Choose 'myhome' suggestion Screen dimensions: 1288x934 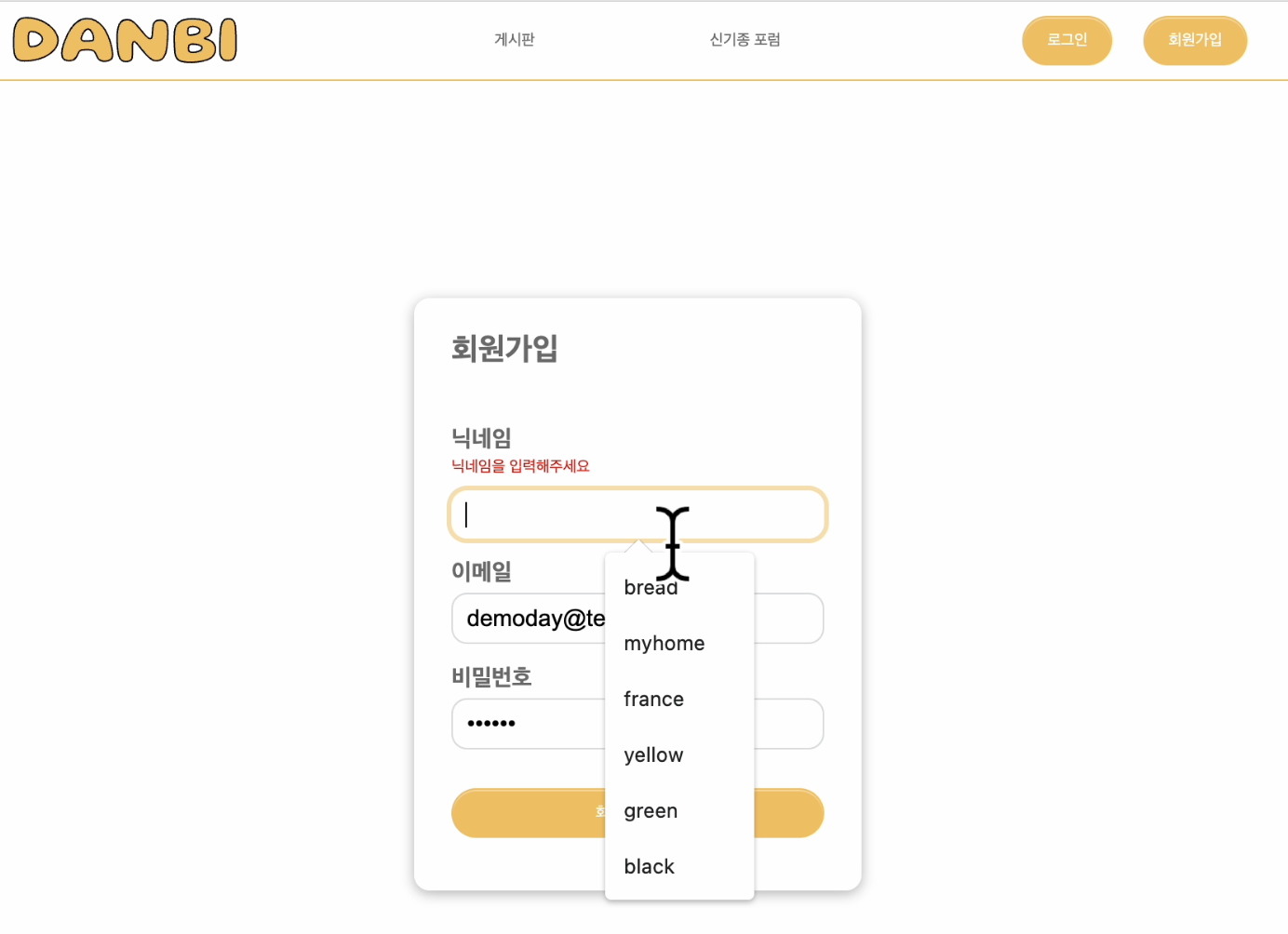click(x=664, y=644)
